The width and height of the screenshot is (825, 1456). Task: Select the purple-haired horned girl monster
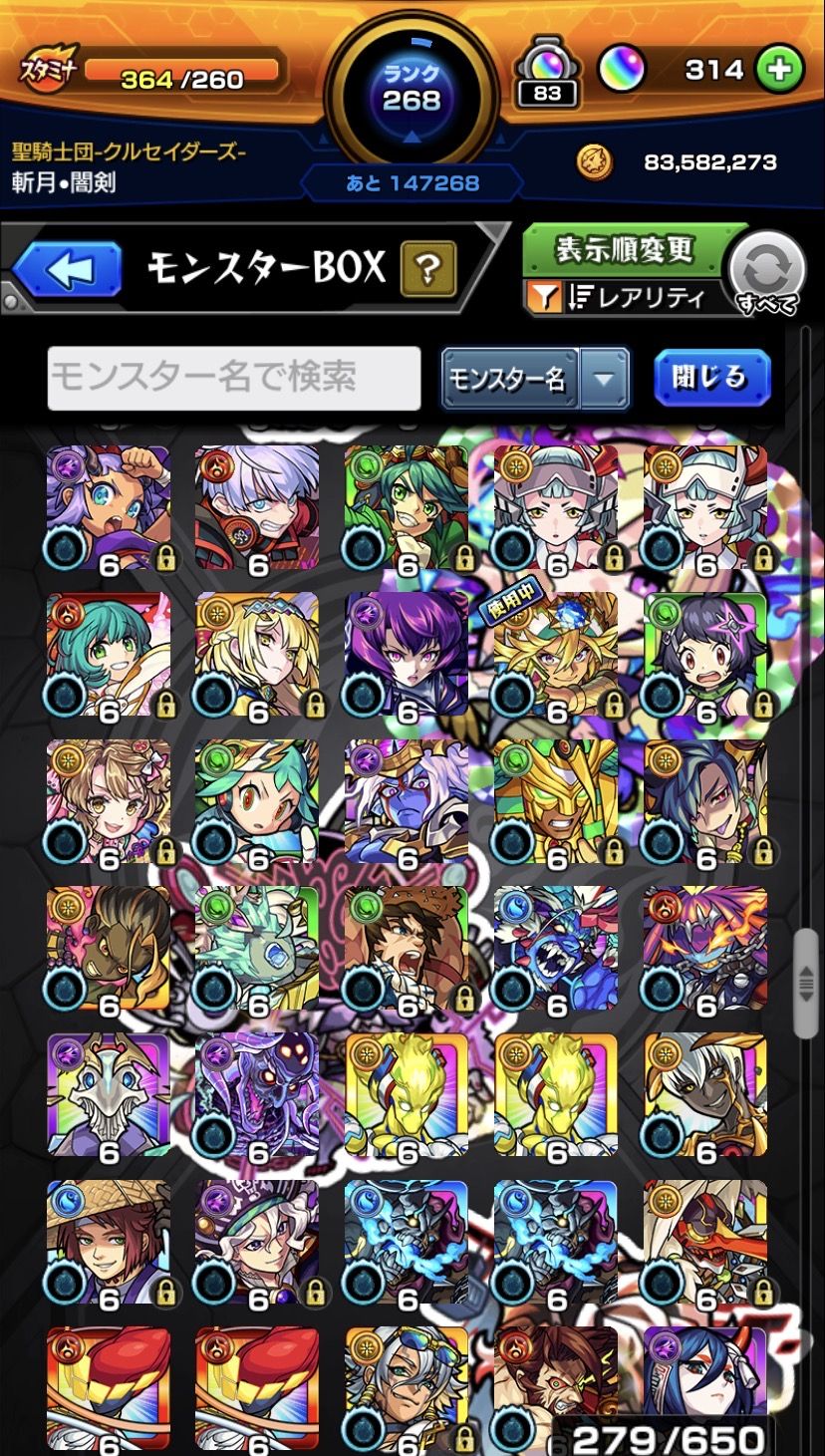[x=108, y=506]
